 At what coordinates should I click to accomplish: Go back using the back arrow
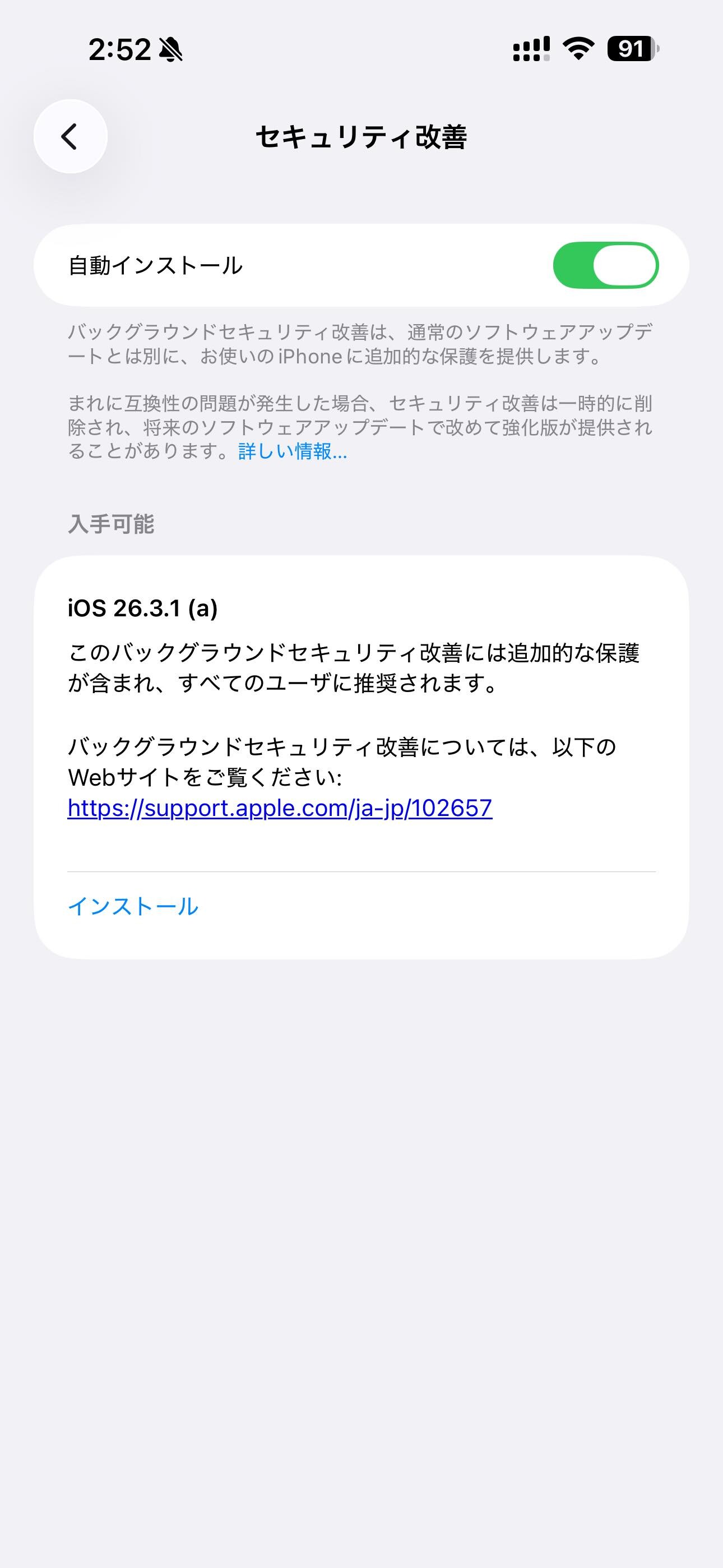tap(71, 136)
